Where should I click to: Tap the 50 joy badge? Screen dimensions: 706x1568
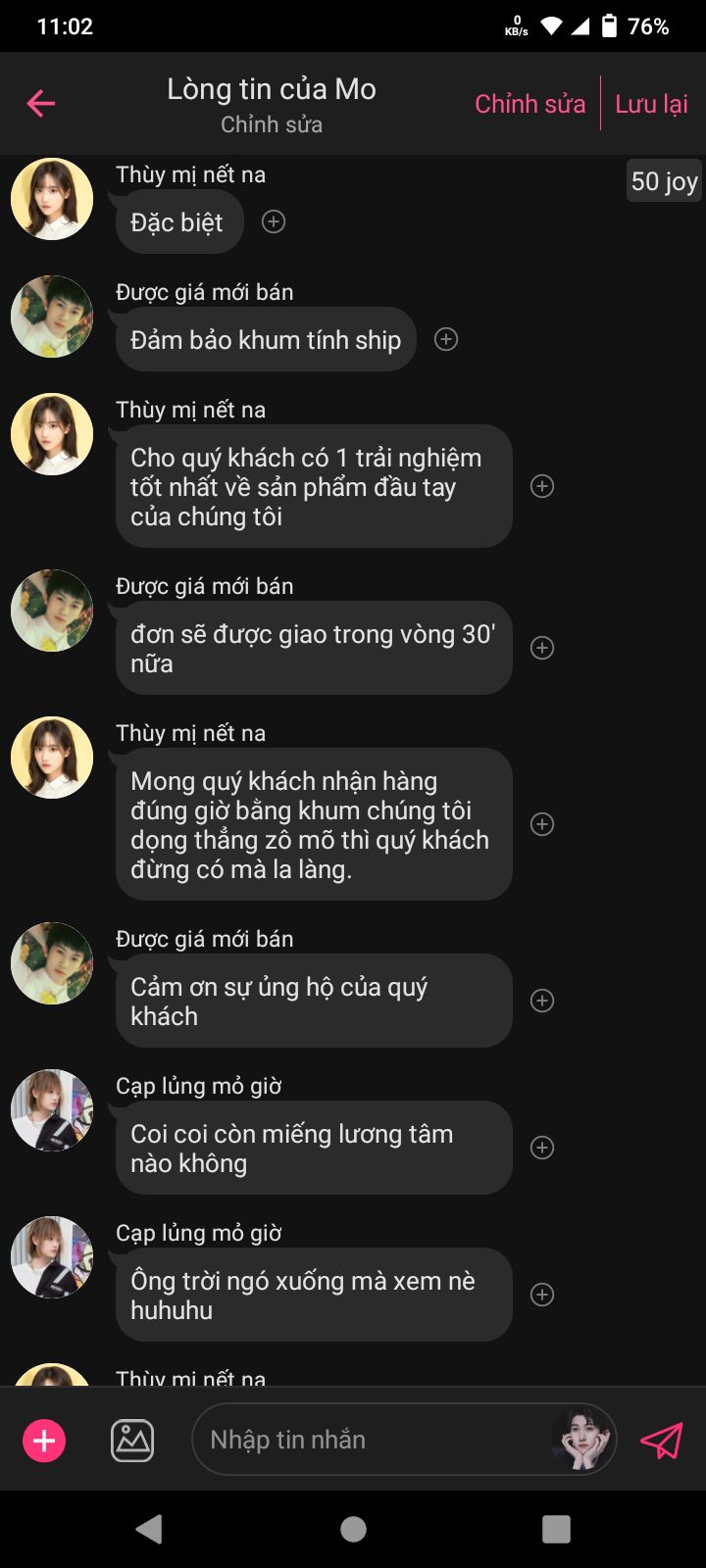tap(664, 181)
